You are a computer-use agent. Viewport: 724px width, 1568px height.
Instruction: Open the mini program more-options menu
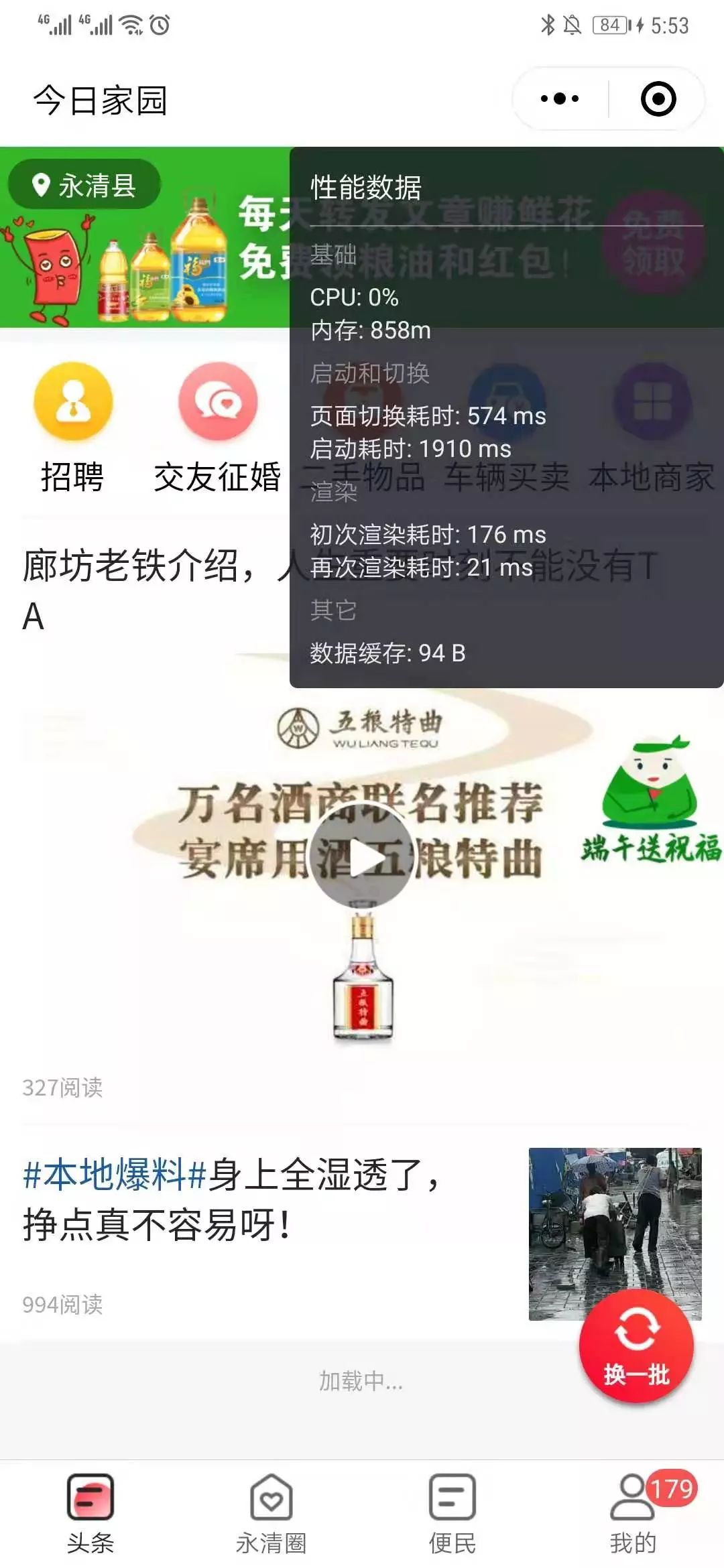coord(560,99)
